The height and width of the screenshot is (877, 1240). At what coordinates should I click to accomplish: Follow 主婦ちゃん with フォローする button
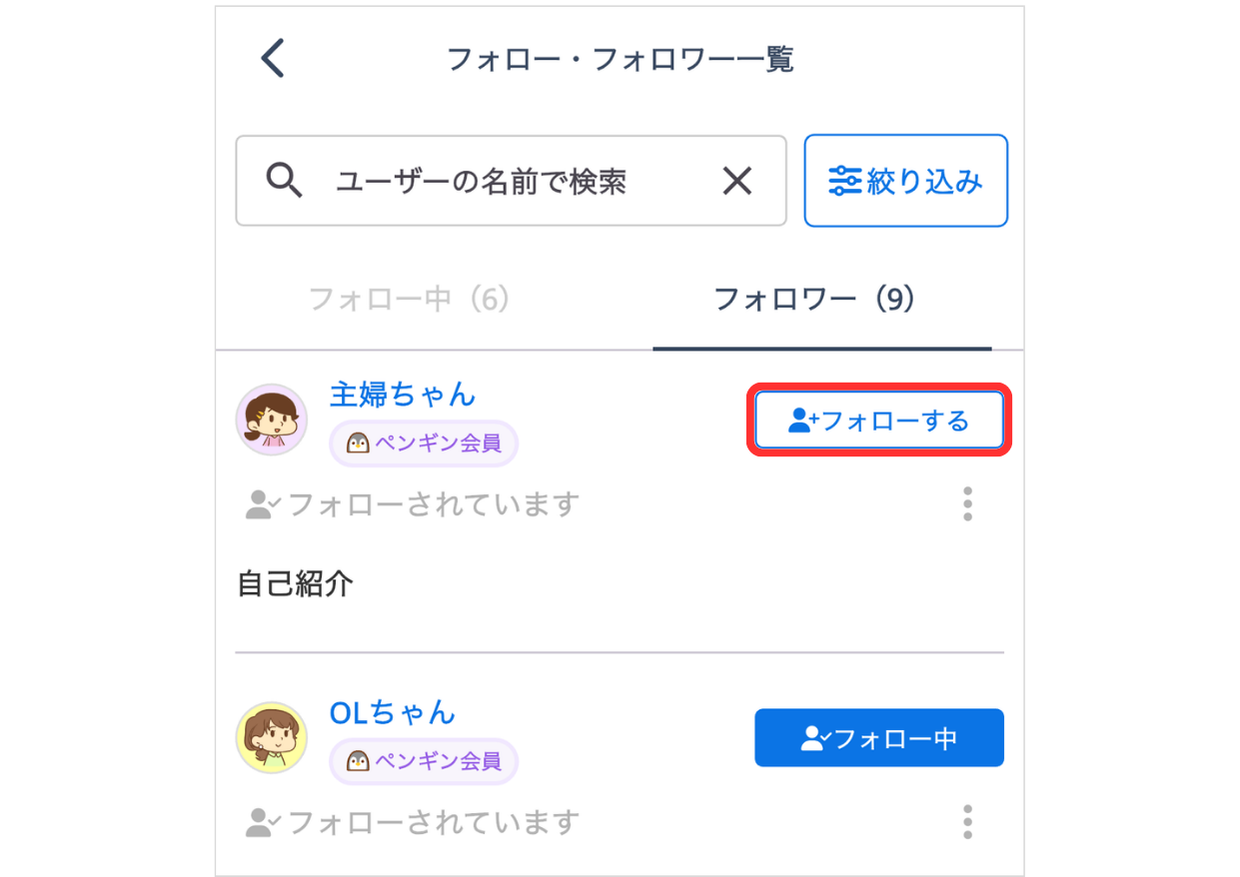pos(879,421)
